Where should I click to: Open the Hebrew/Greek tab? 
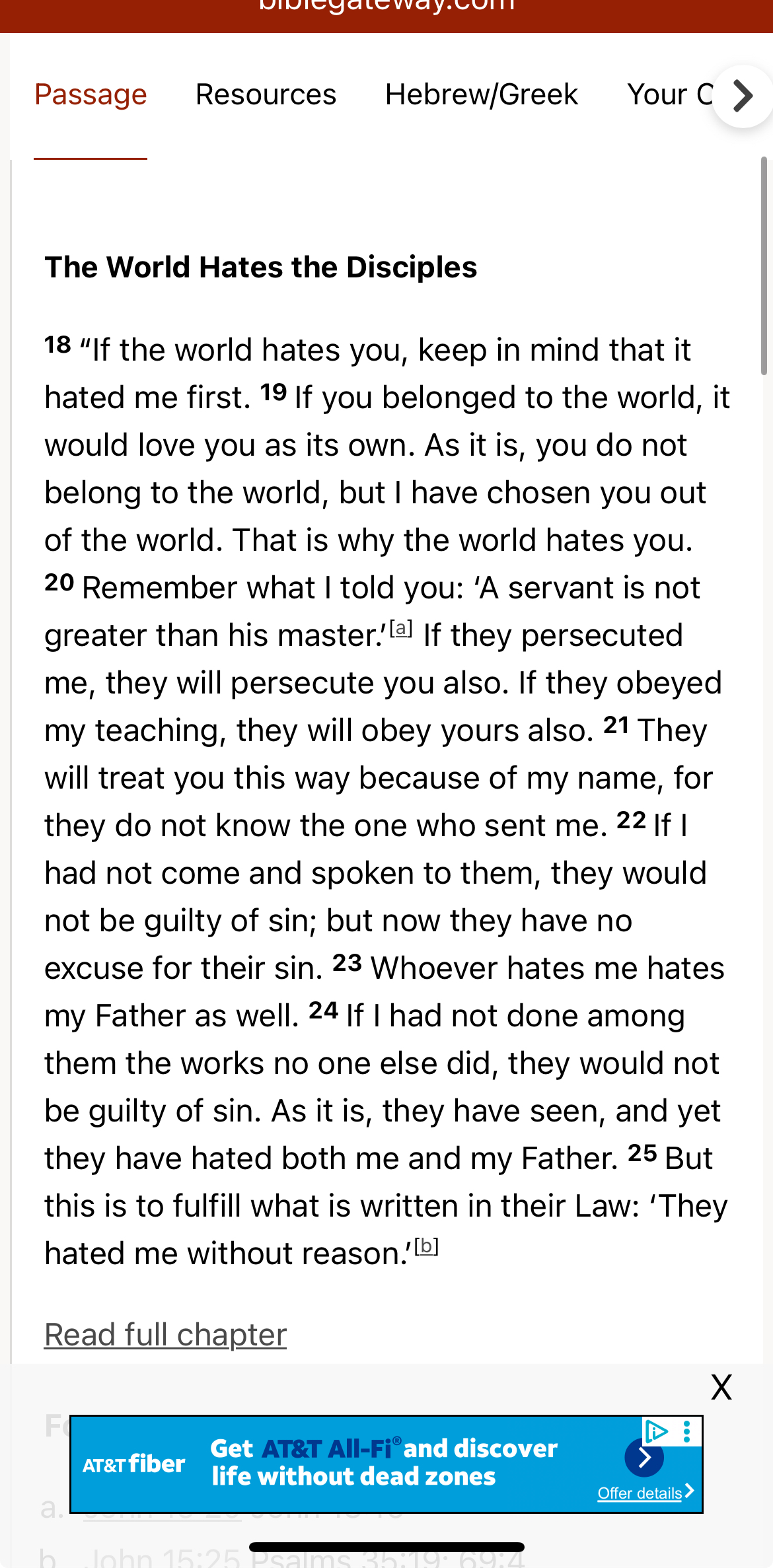(x=482, y=94)
